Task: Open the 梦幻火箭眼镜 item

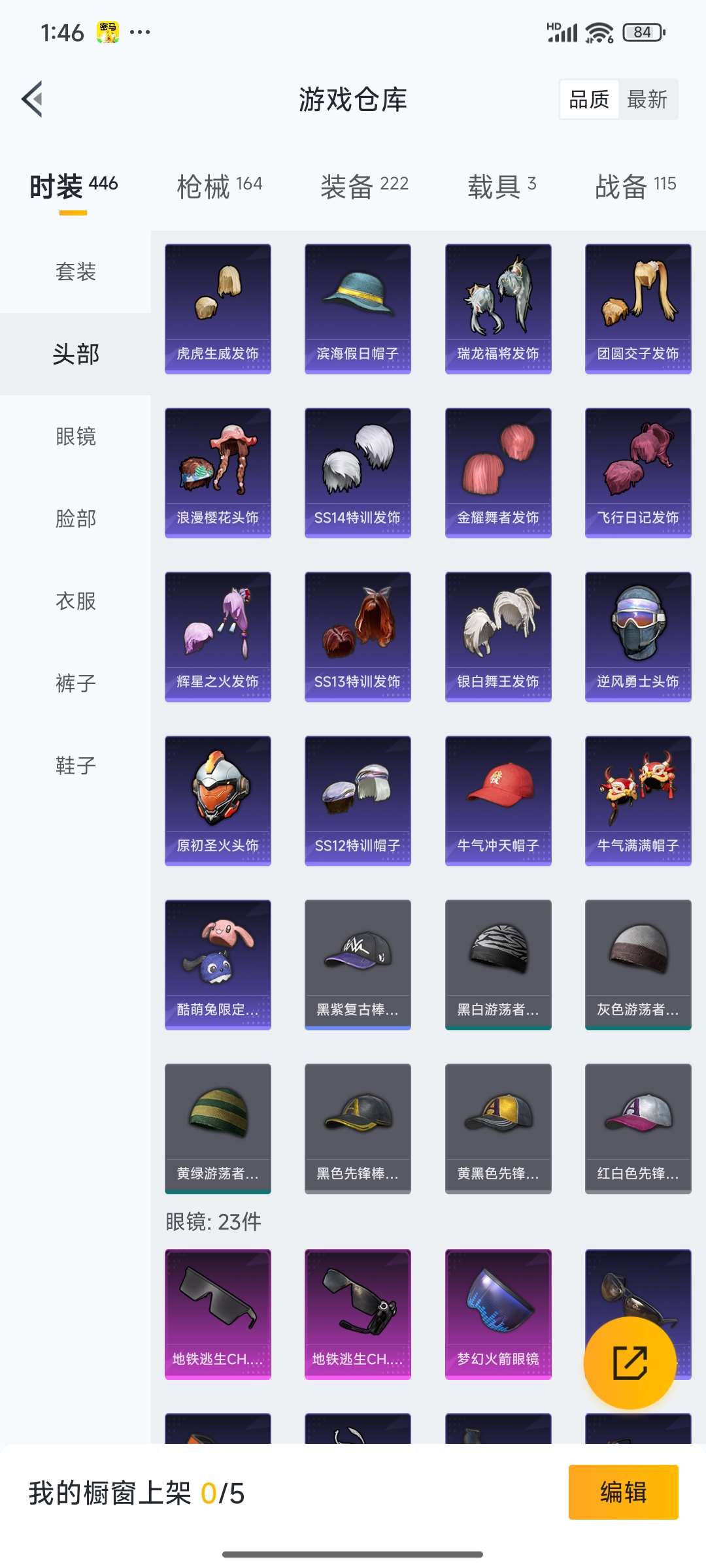Action: point(497,1313)
